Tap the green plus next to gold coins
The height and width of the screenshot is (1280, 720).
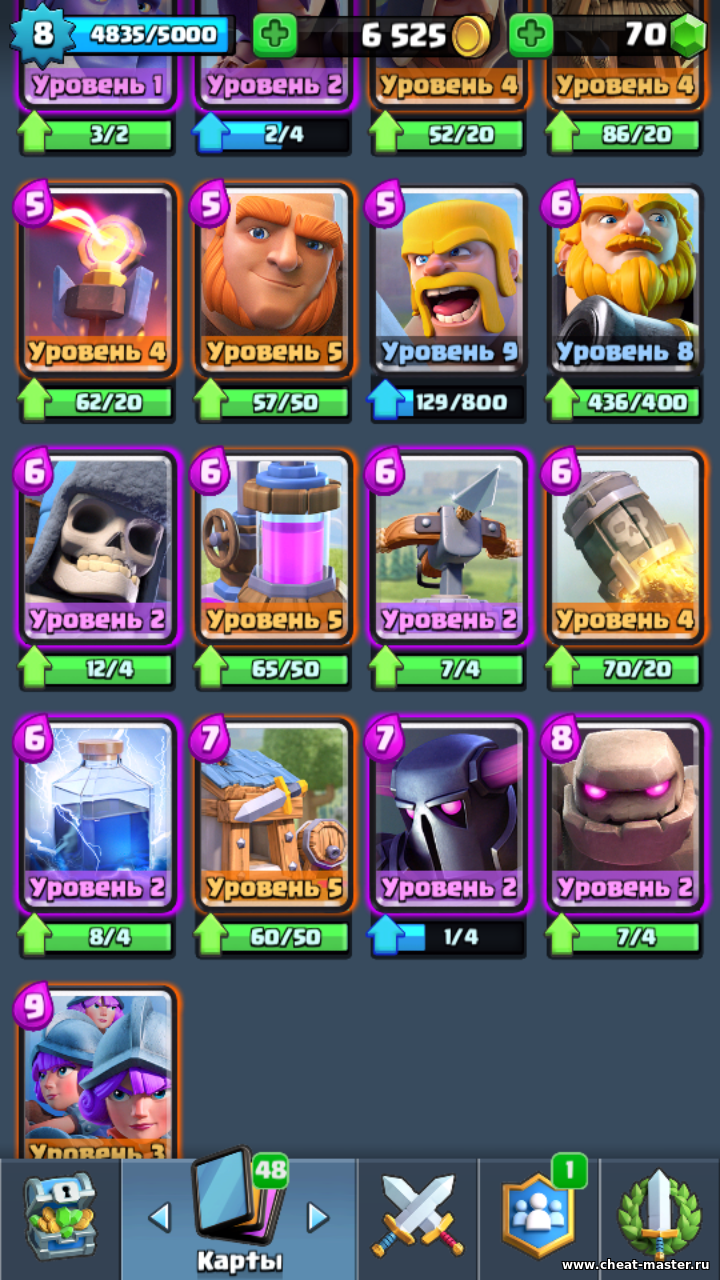pyautogui.click(x=274, y=36)
